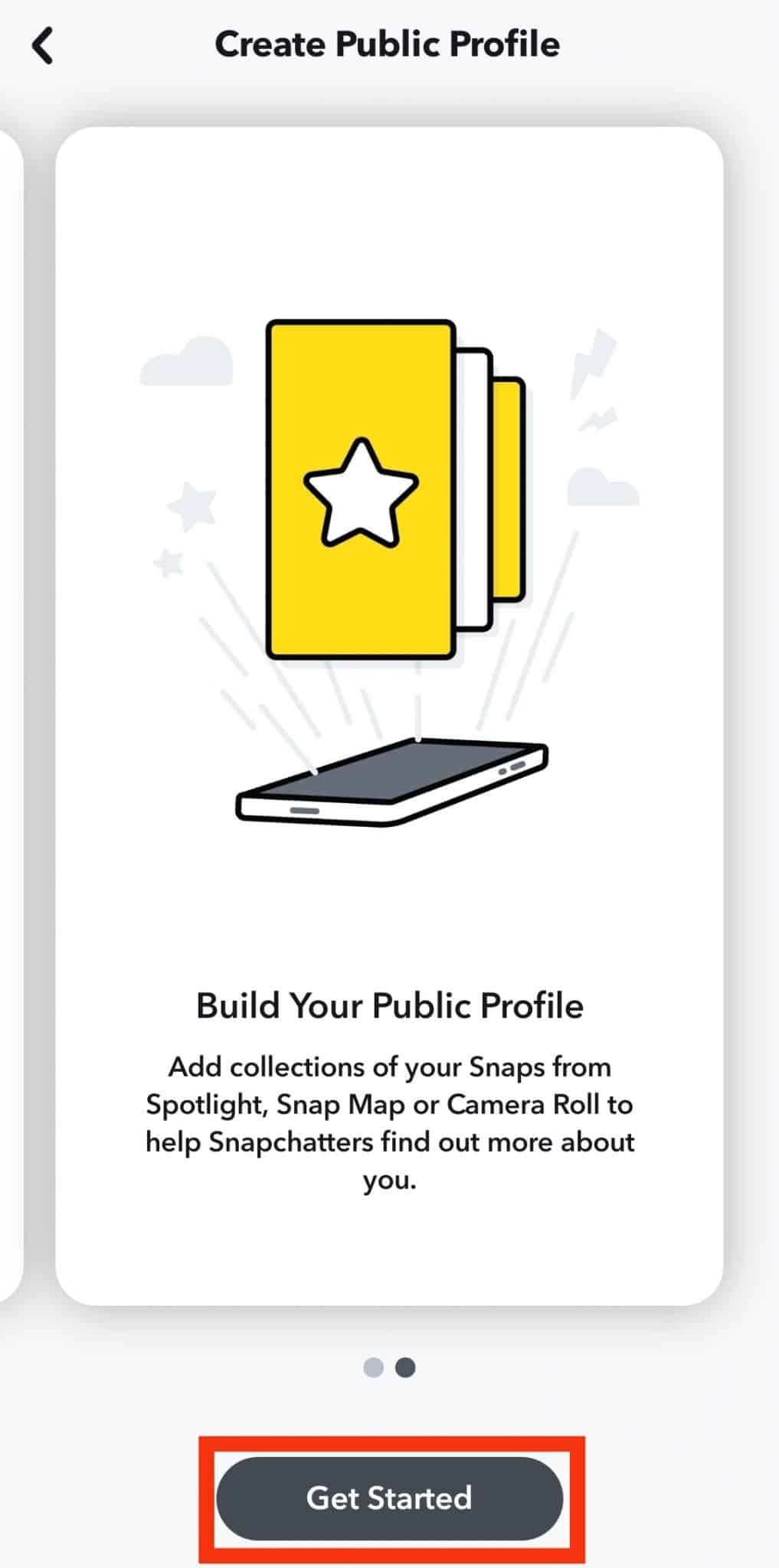The image size is (779, 1568).
Task: Tap the Get Started button
Action: tap(390, 1498)
